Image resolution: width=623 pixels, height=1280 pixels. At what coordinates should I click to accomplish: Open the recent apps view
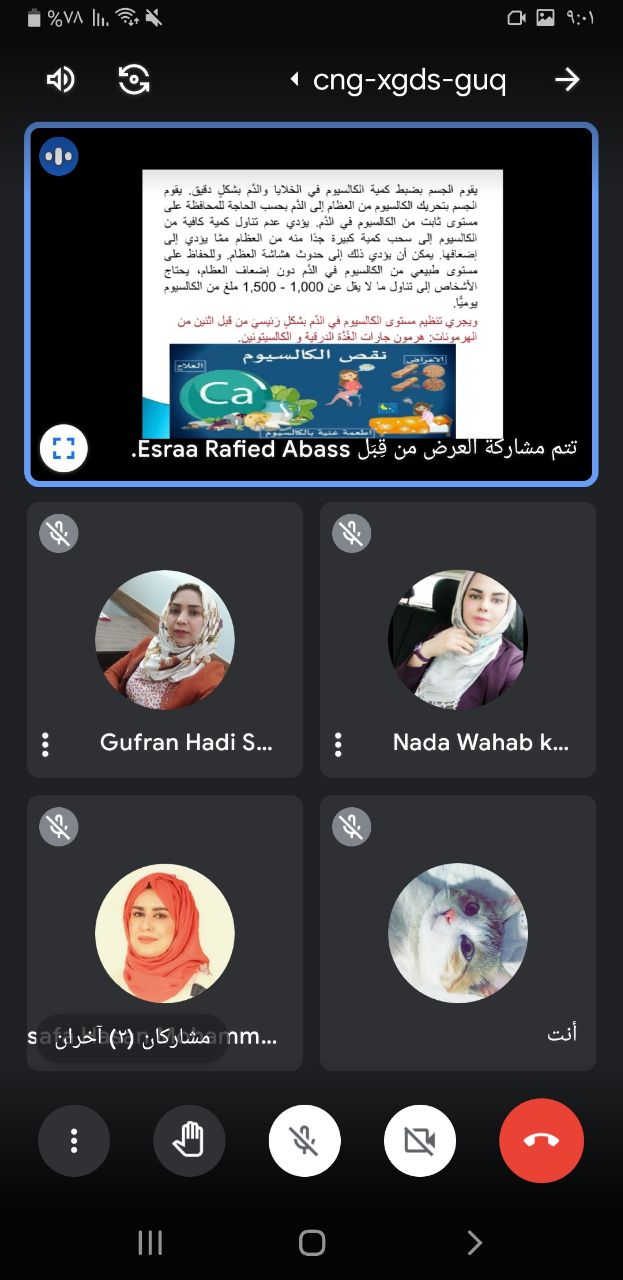click(150, 1243)
